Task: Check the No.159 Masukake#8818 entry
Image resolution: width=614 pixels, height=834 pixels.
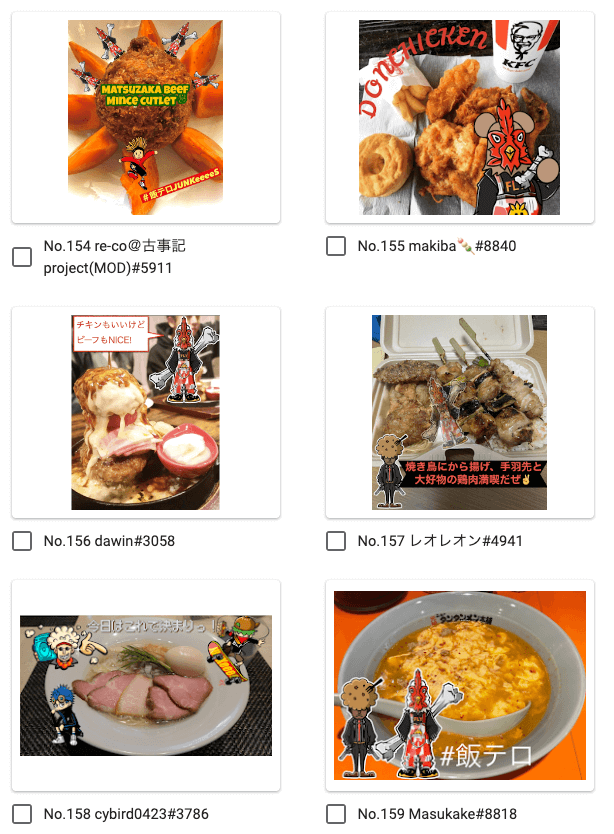Action: point(336,814)
